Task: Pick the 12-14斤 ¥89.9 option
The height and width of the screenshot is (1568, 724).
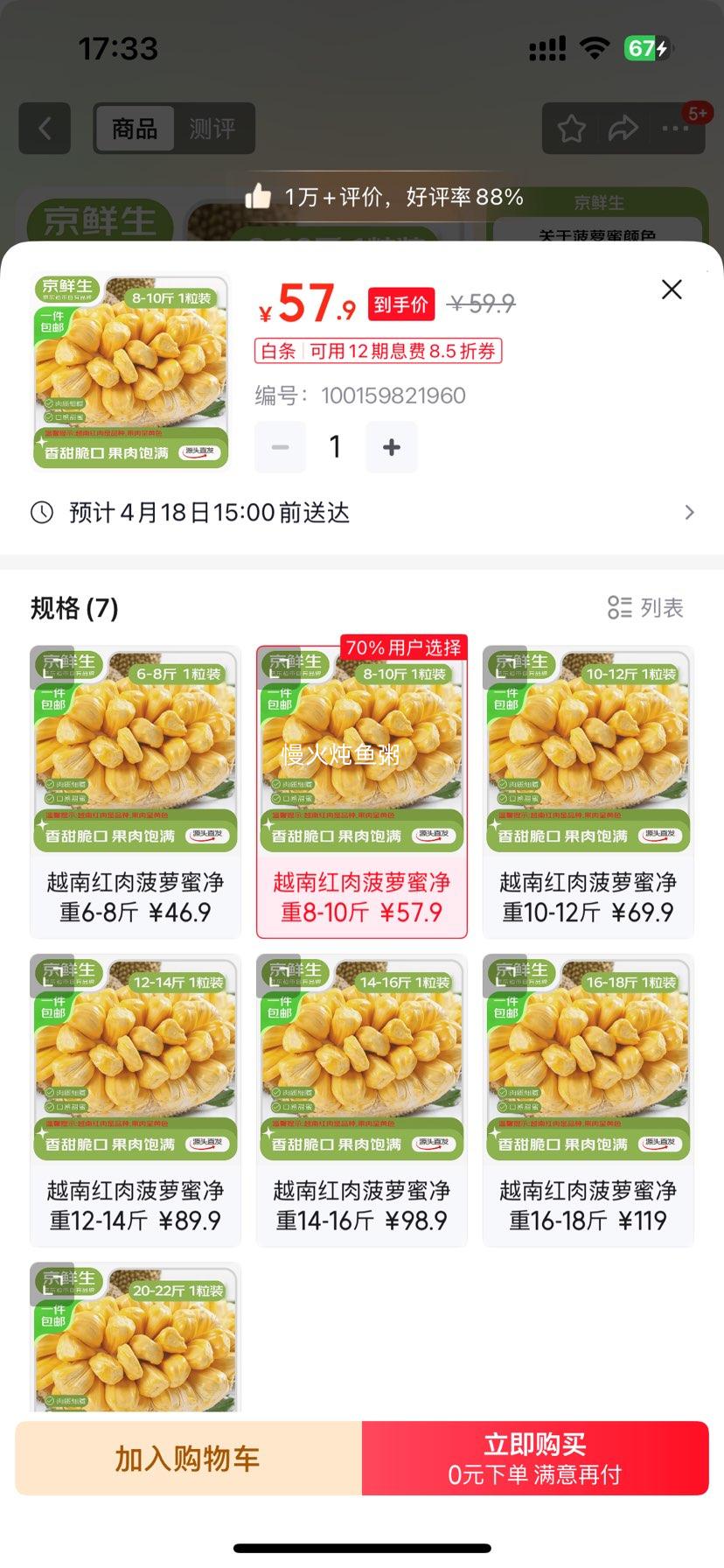Action: pos(136,1100)
